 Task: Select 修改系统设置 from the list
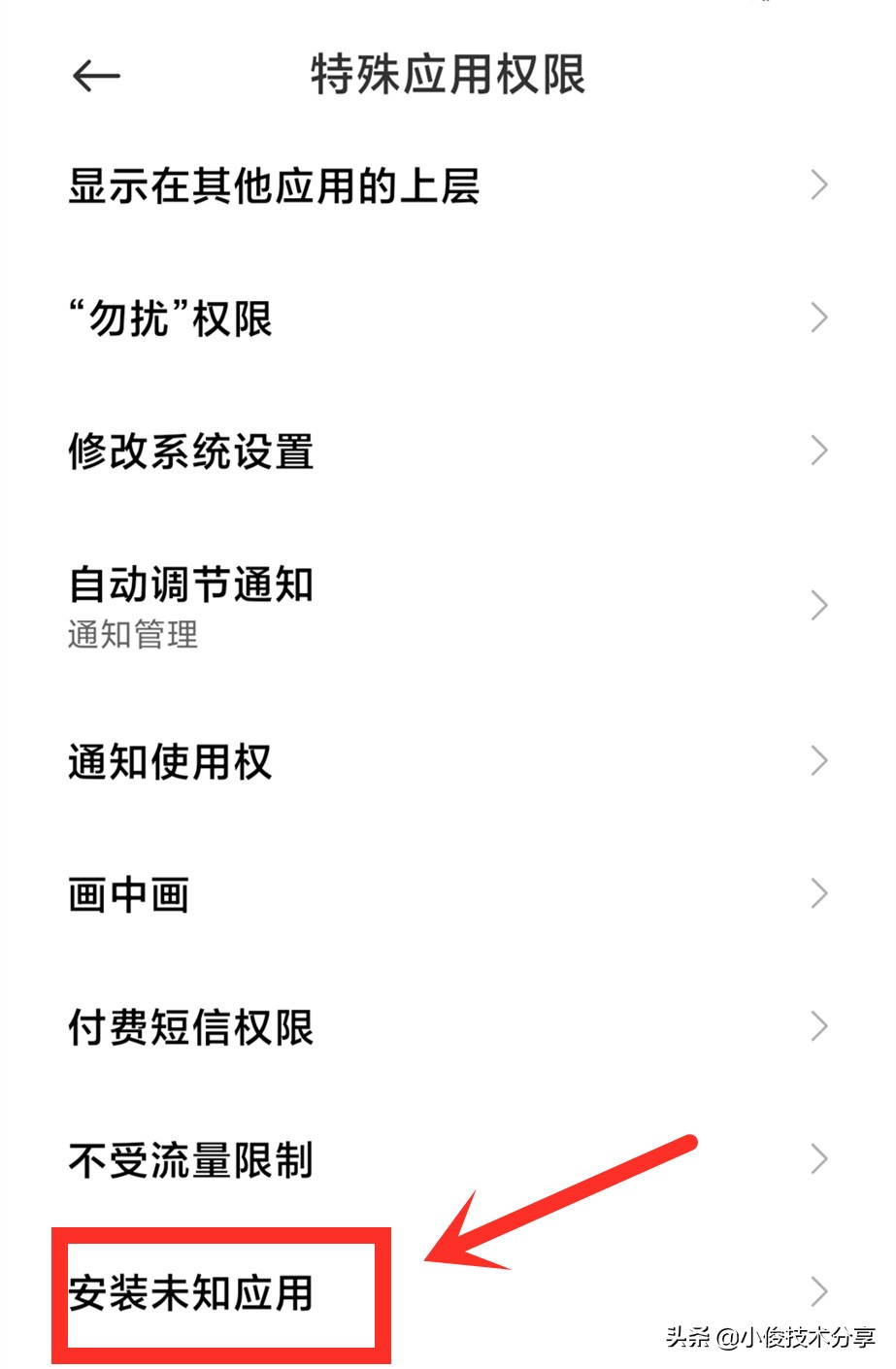click(190, 451)
